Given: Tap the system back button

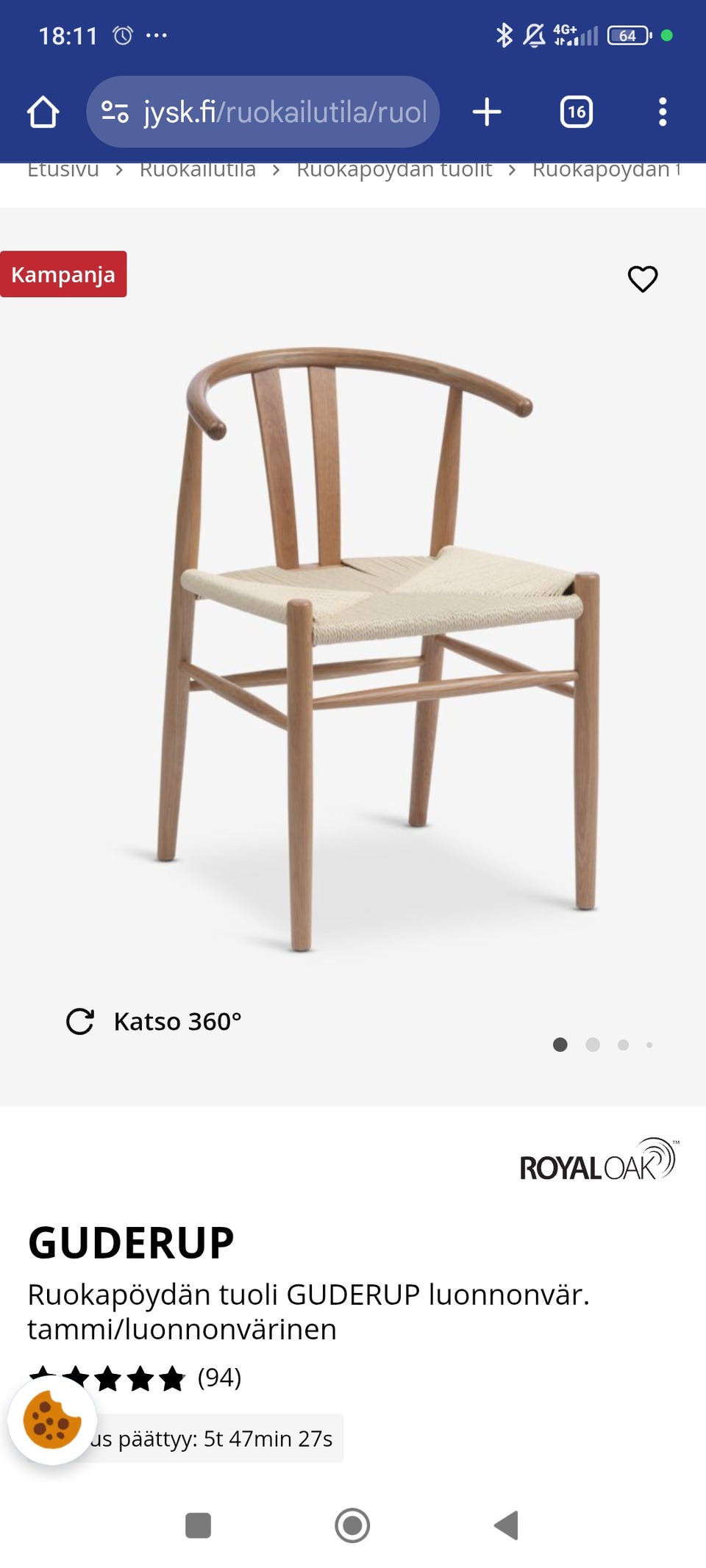Looking at the screenshot, I should (507, 1525).
